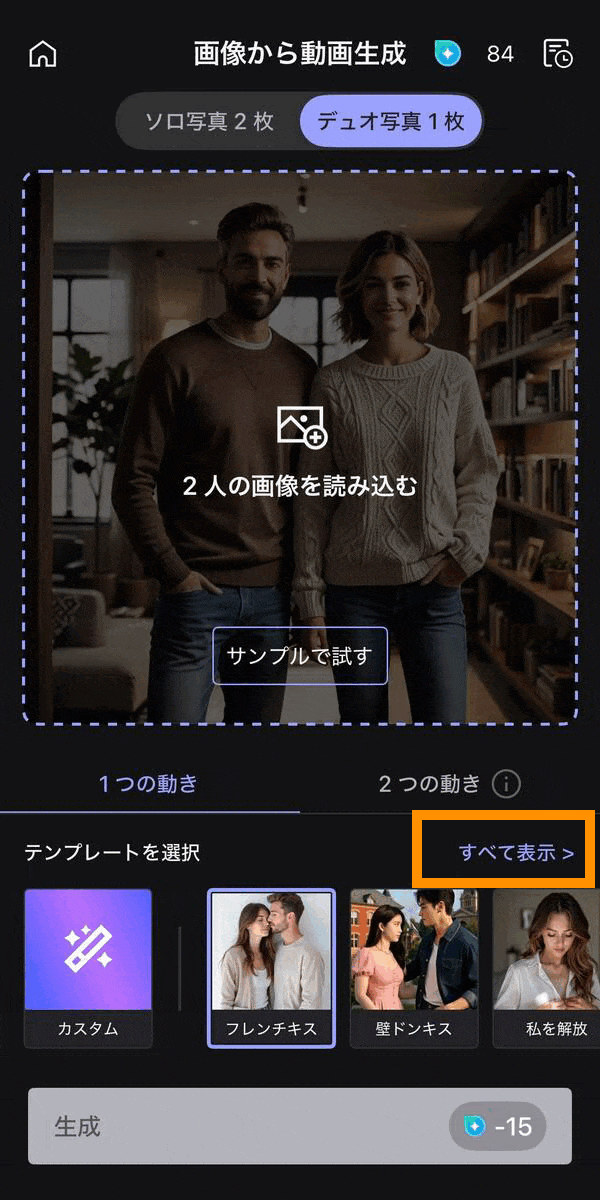Switch to the 1つの動き tab
600x1200 pixels.
tap(148, 784)
